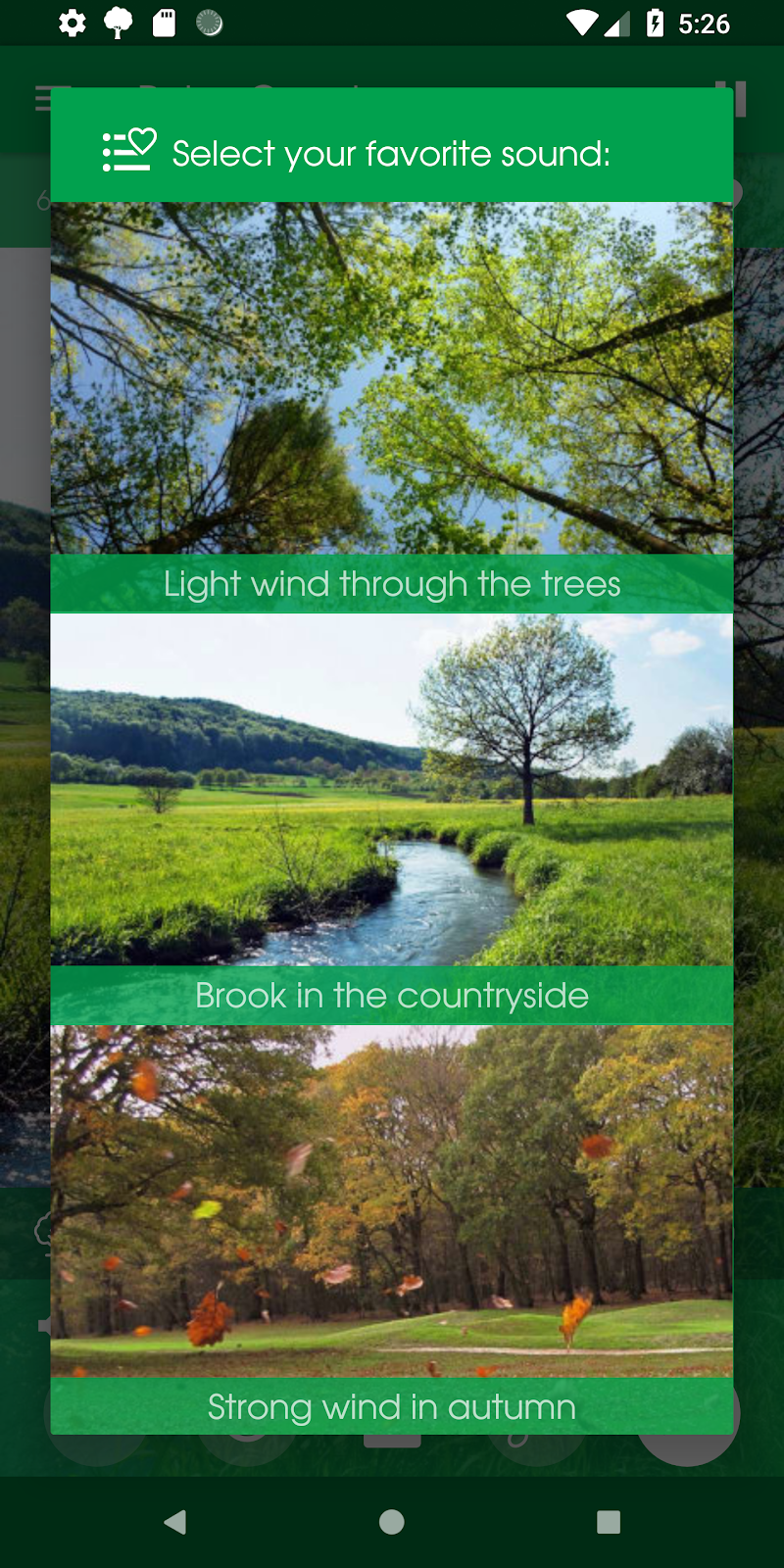Go back with the system back button
The width and height of the screenshot is (784, 1568).
(x=175, y=1521)
